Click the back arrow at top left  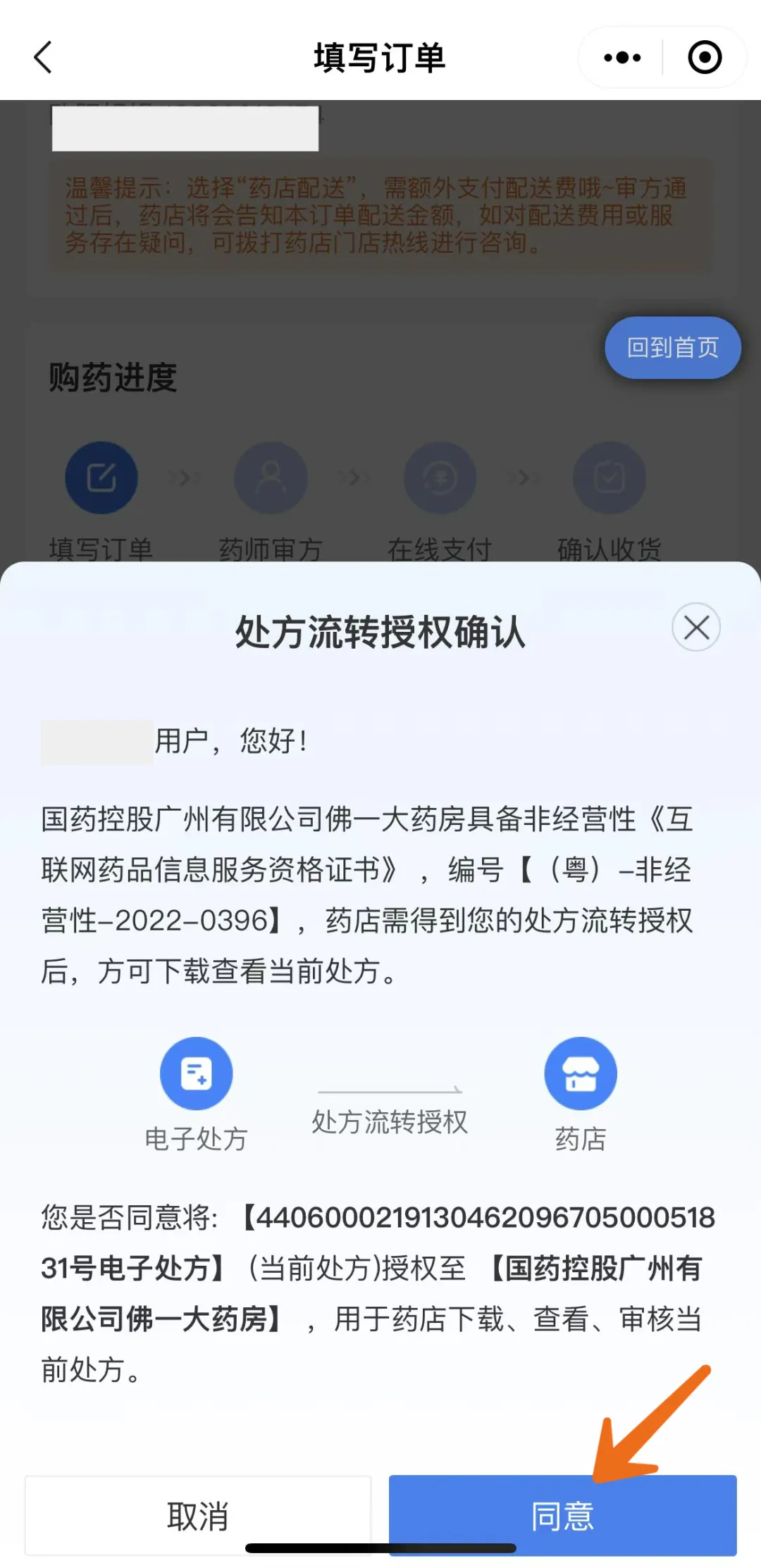pos(44,58)
